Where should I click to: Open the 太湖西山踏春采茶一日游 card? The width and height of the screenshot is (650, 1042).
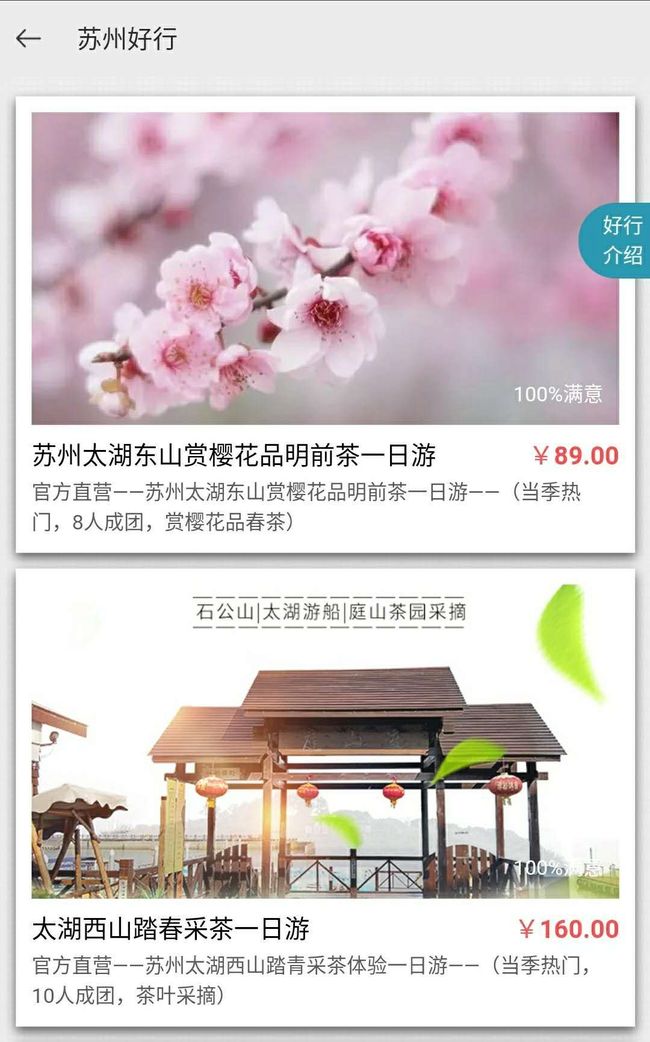325,797
